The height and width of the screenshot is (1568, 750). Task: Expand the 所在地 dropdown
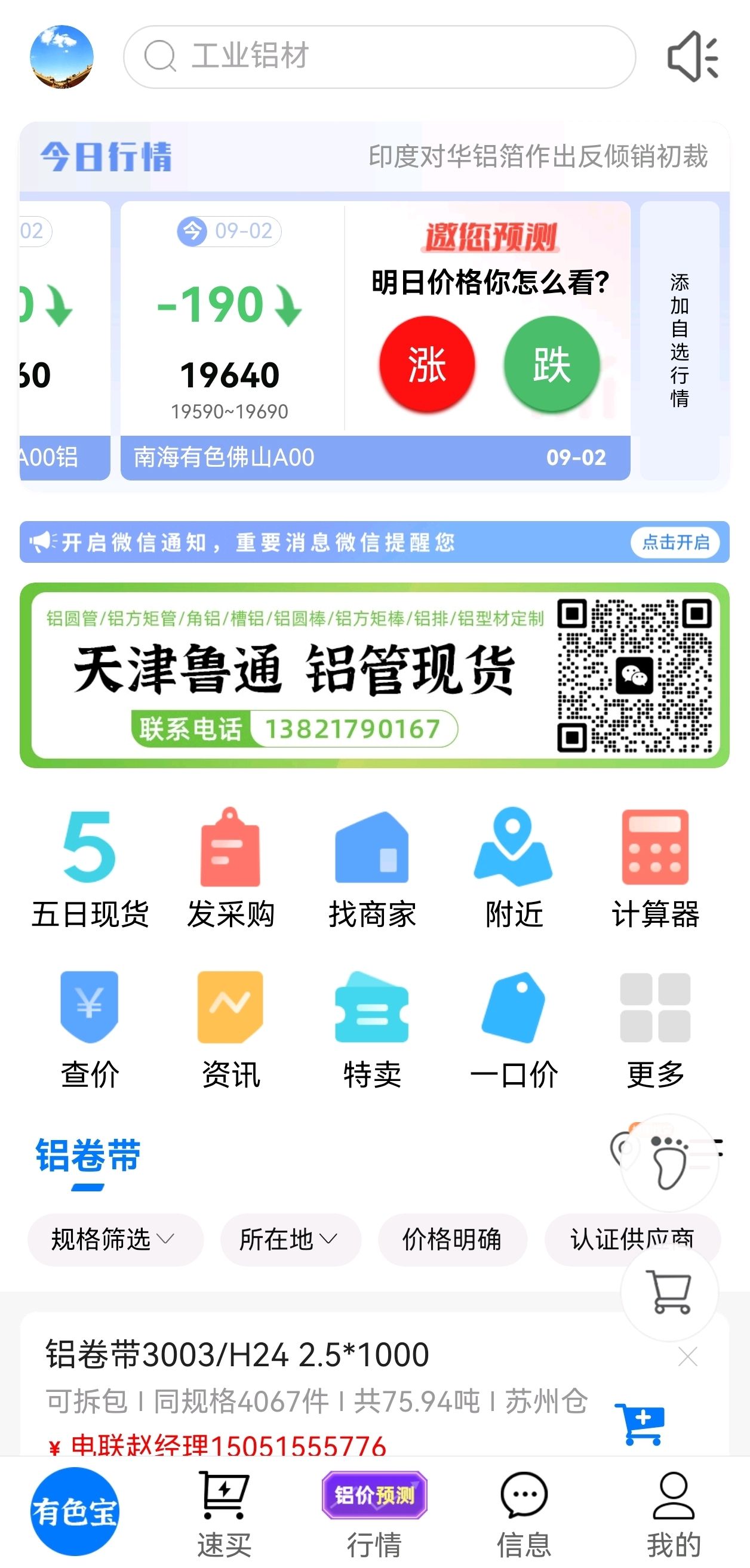(290, 1239)
